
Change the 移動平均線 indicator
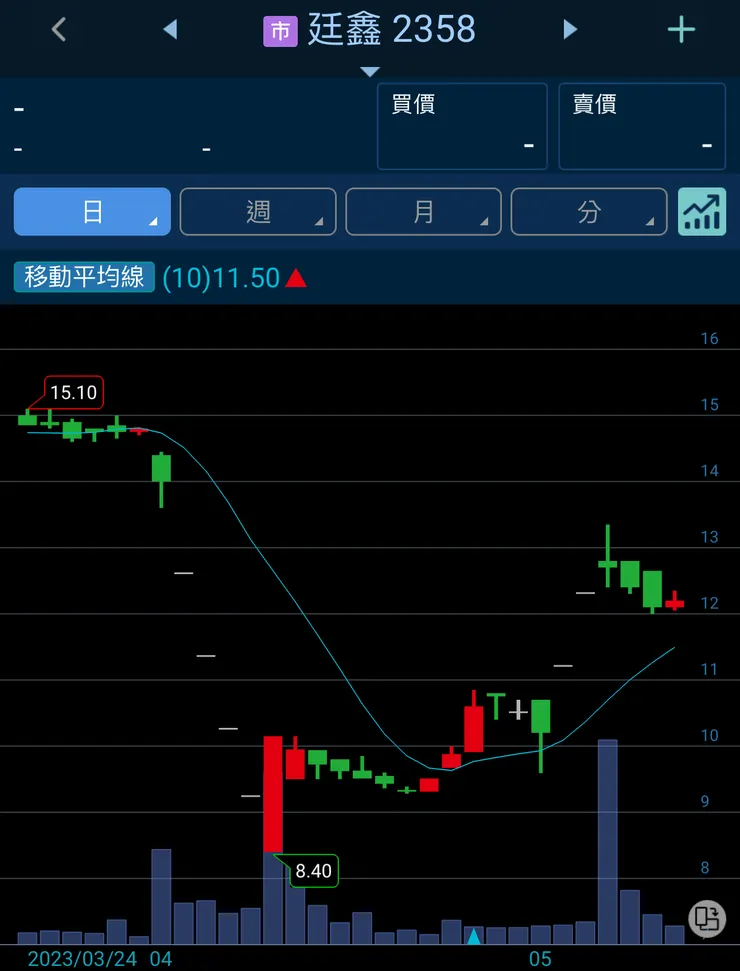click(84, 277)
